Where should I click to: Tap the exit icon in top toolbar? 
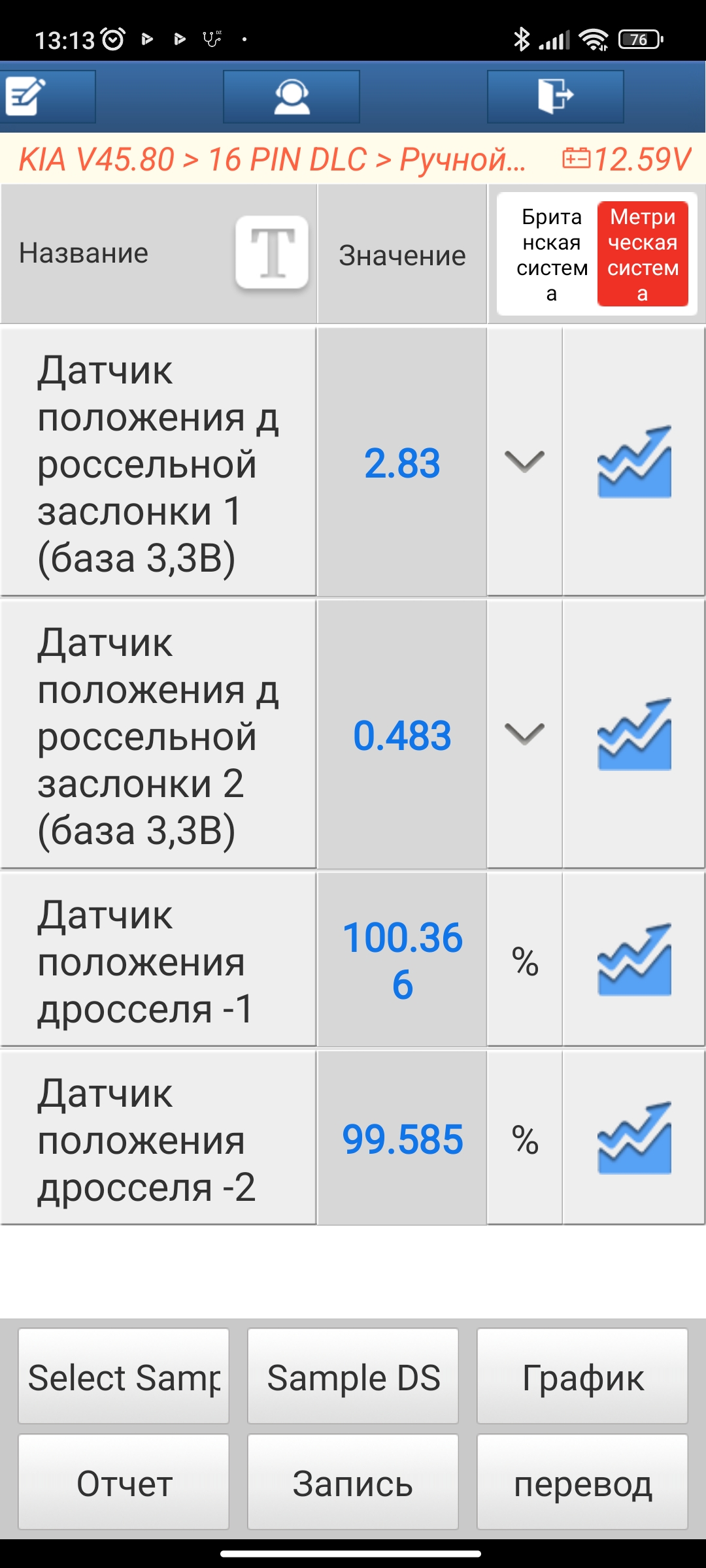555,97
